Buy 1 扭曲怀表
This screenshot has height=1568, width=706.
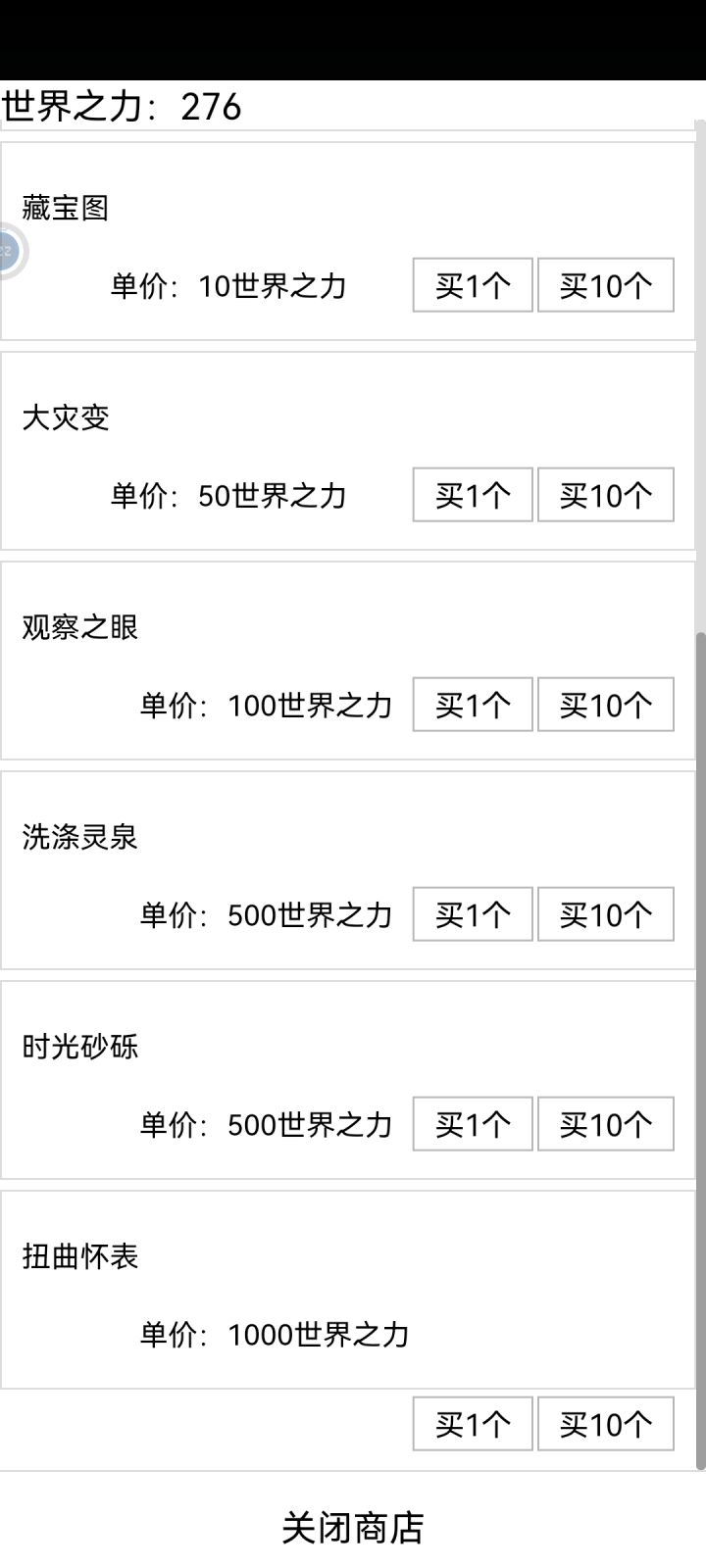(473, 1424)
